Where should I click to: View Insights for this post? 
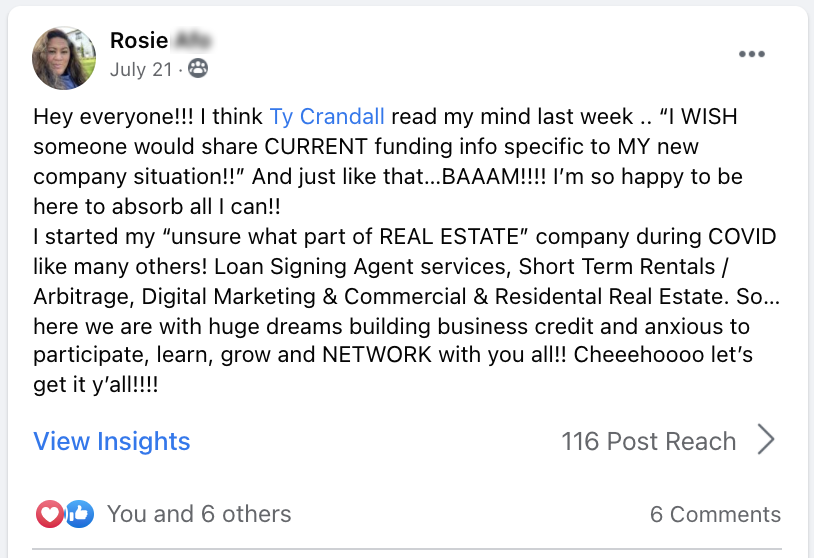tap(112, 441)
